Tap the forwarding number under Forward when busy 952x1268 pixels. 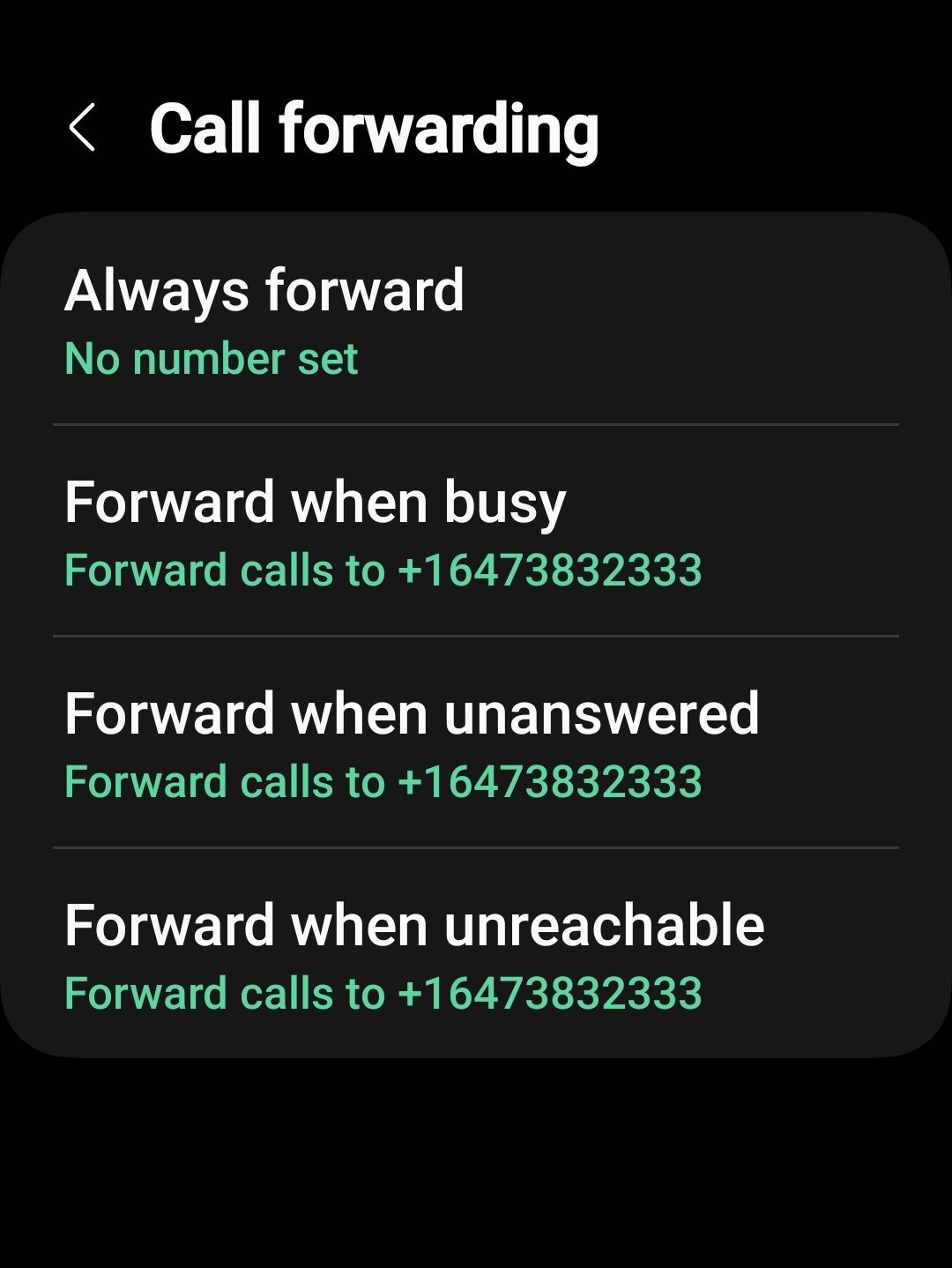pyautogui.click(x=383, y=571)
